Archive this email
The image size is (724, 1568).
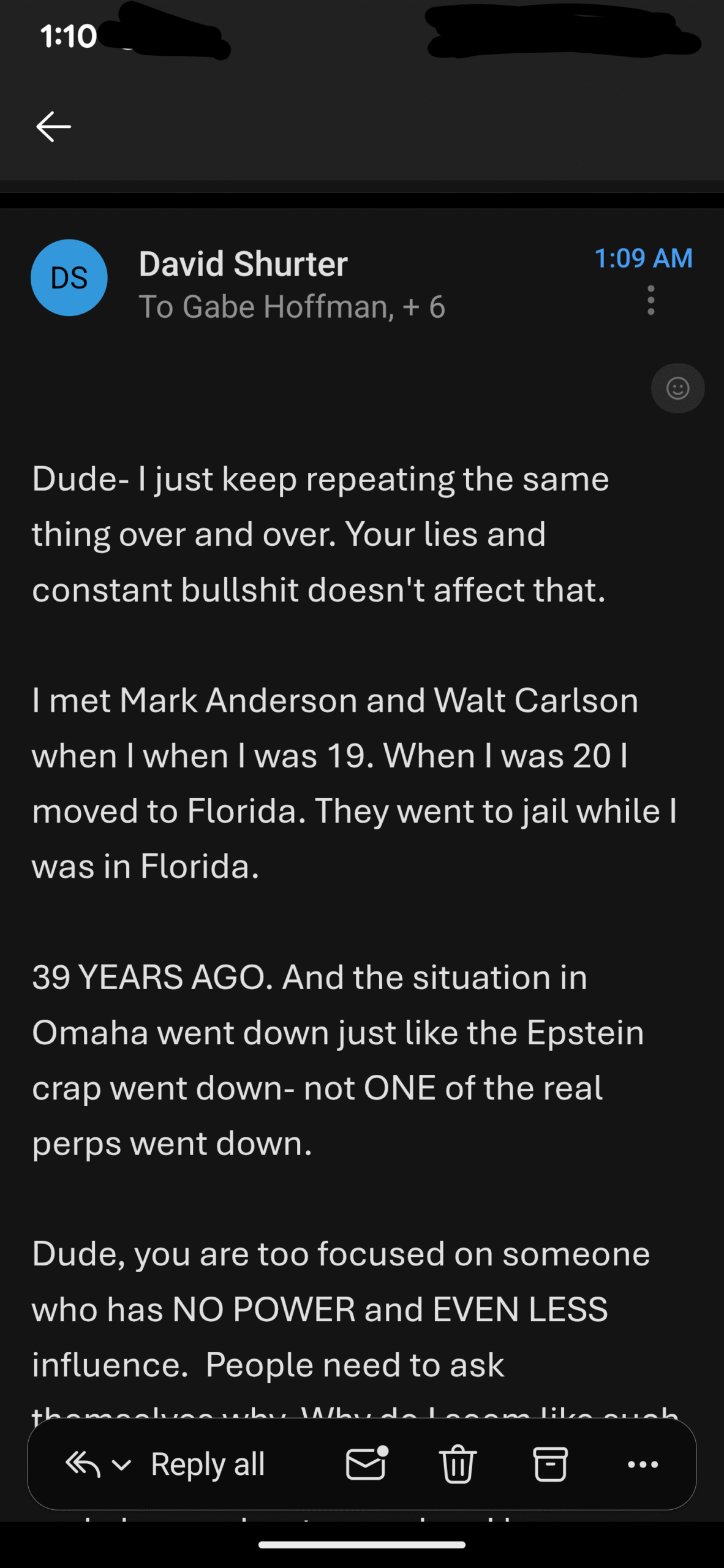(x=550, y=1464)
